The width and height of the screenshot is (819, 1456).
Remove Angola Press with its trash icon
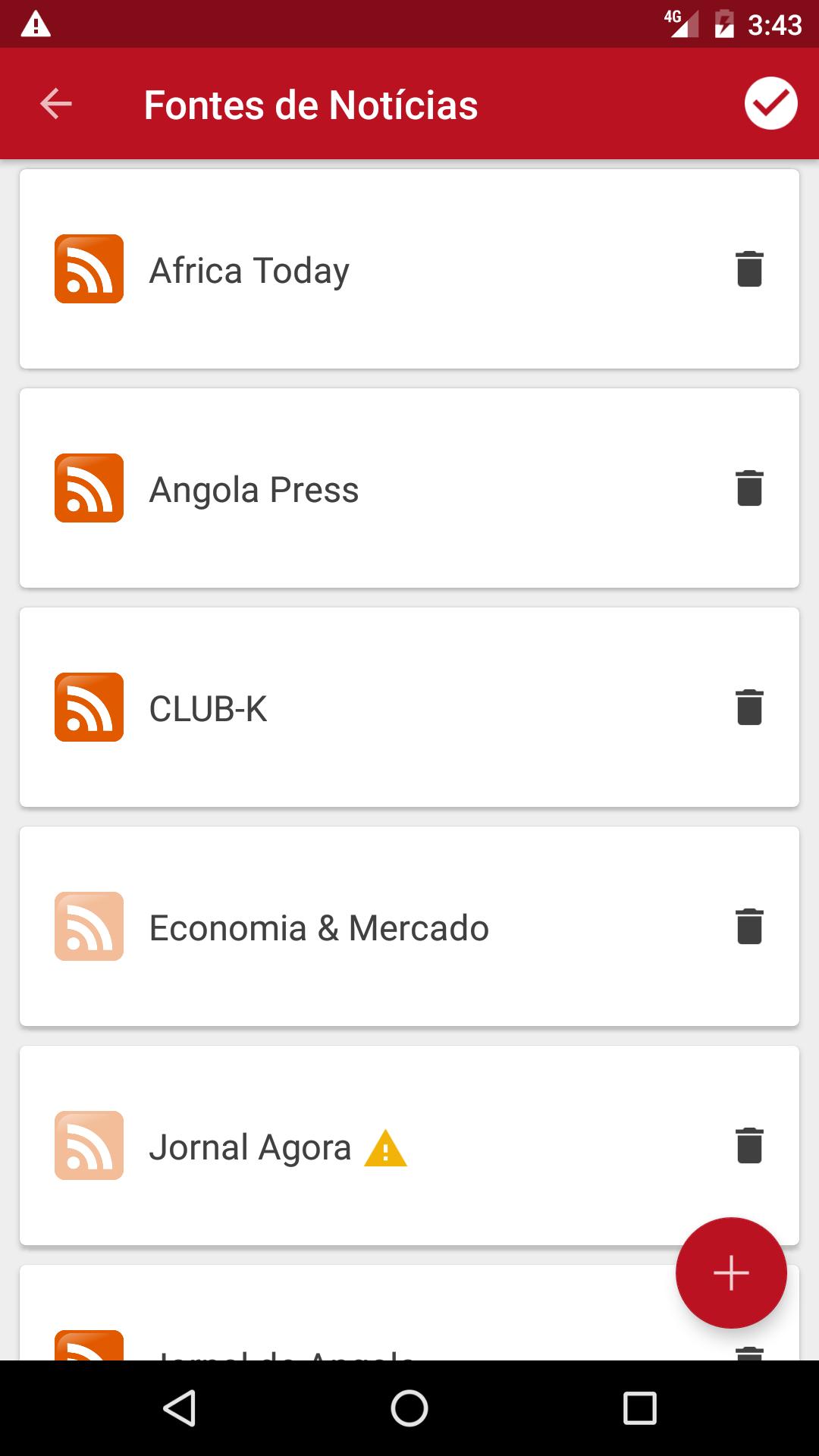749,488
